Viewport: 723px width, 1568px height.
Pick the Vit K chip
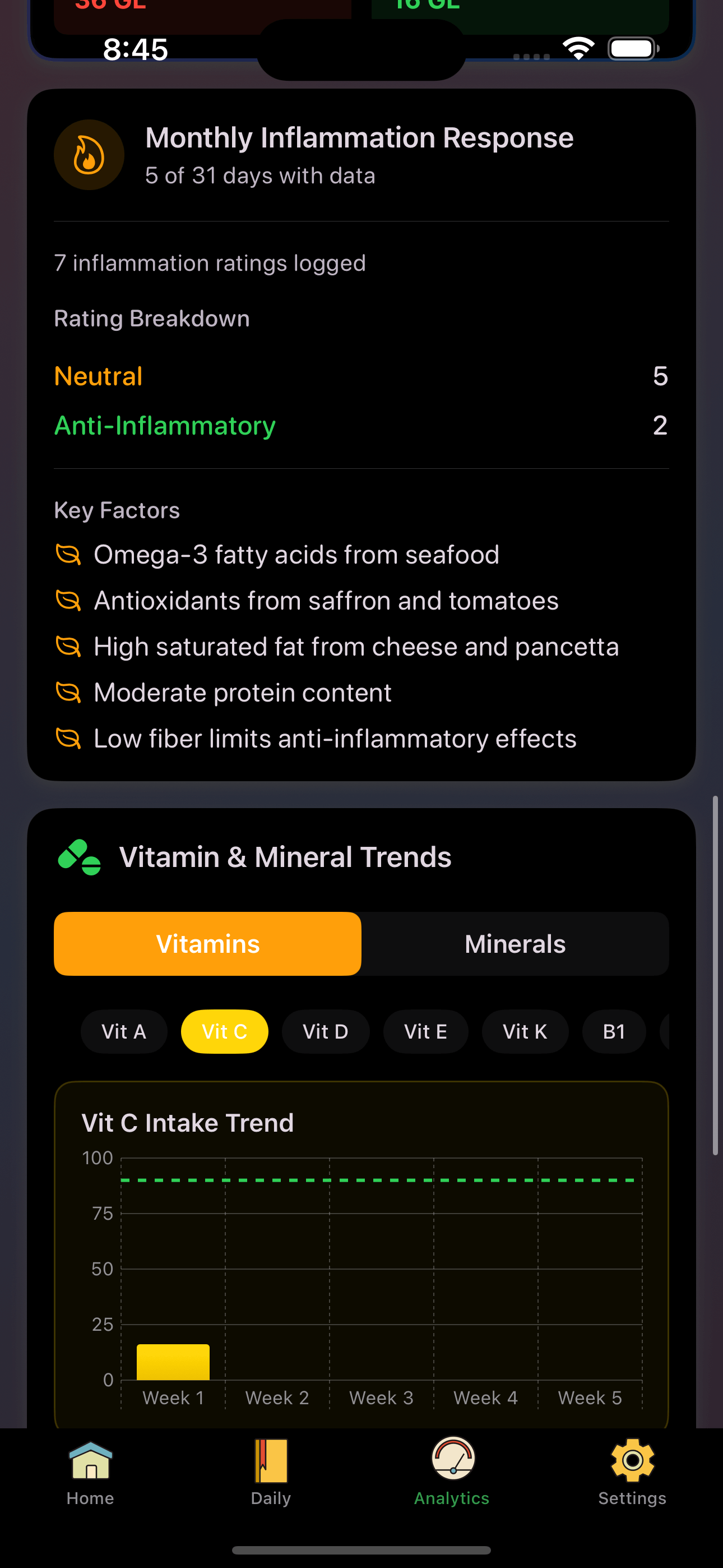point(525,1032)
